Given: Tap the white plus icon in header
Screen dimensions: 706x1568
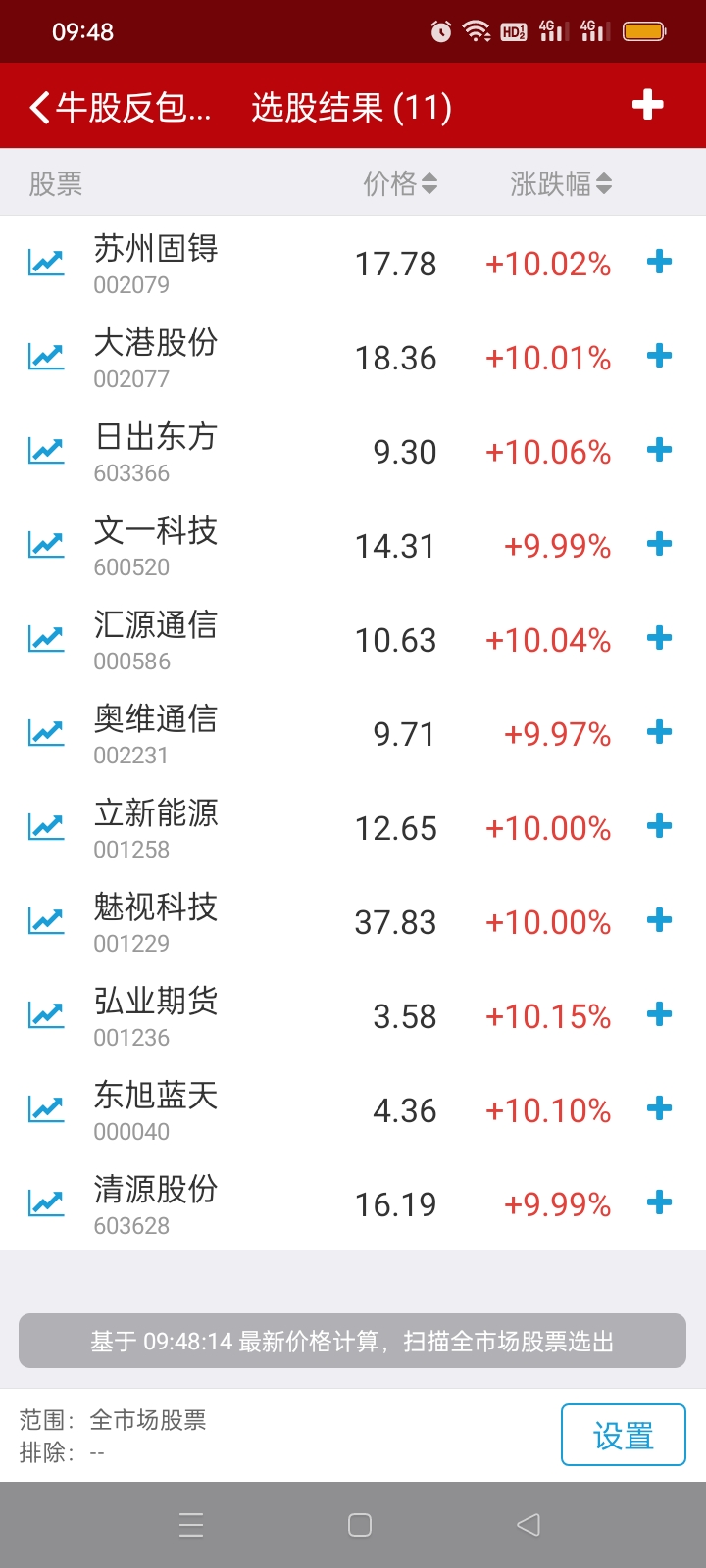Looking at the screenshot, I should tap(647, 105).
